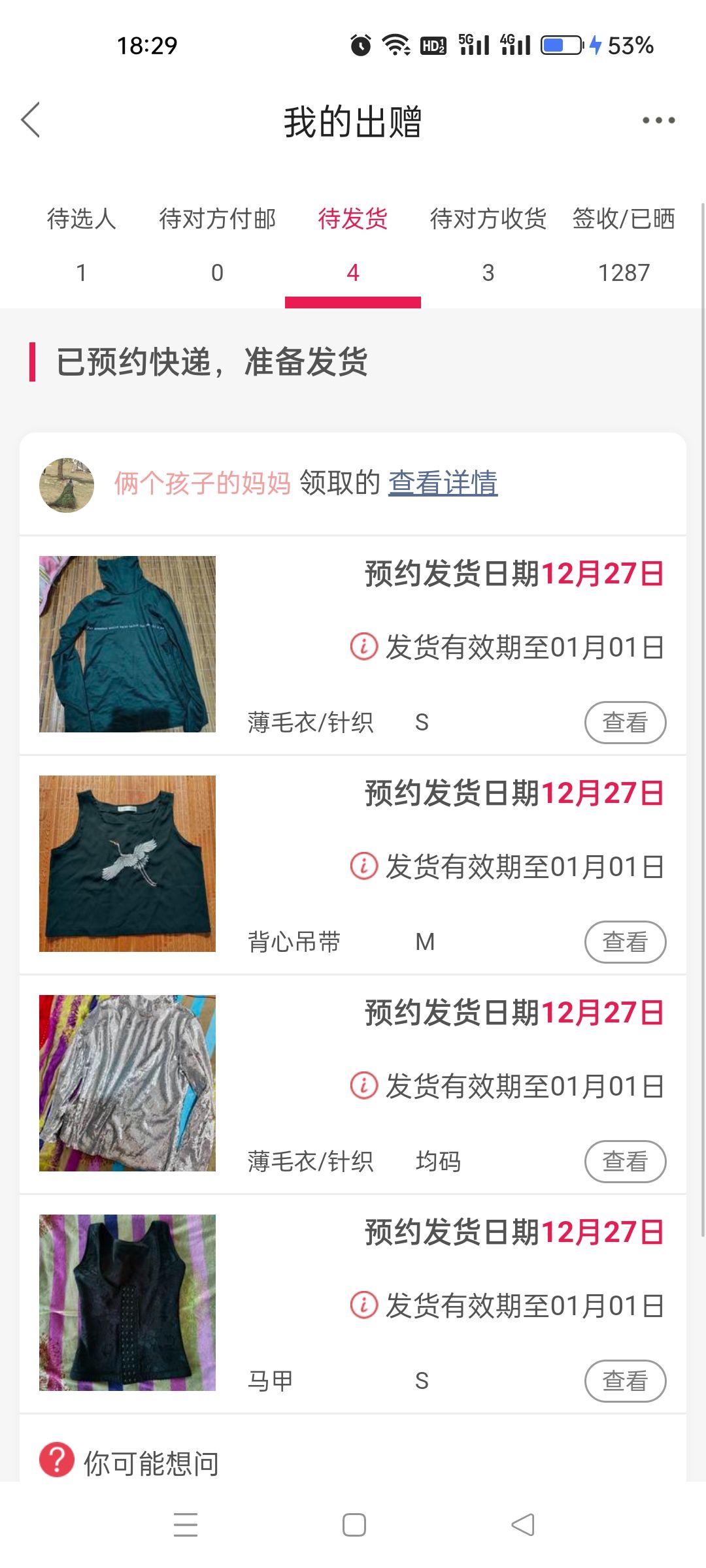The height and width of the screenshot is (1568, 706).
Task: Go back using the top-left arrow
Action: 31,120
